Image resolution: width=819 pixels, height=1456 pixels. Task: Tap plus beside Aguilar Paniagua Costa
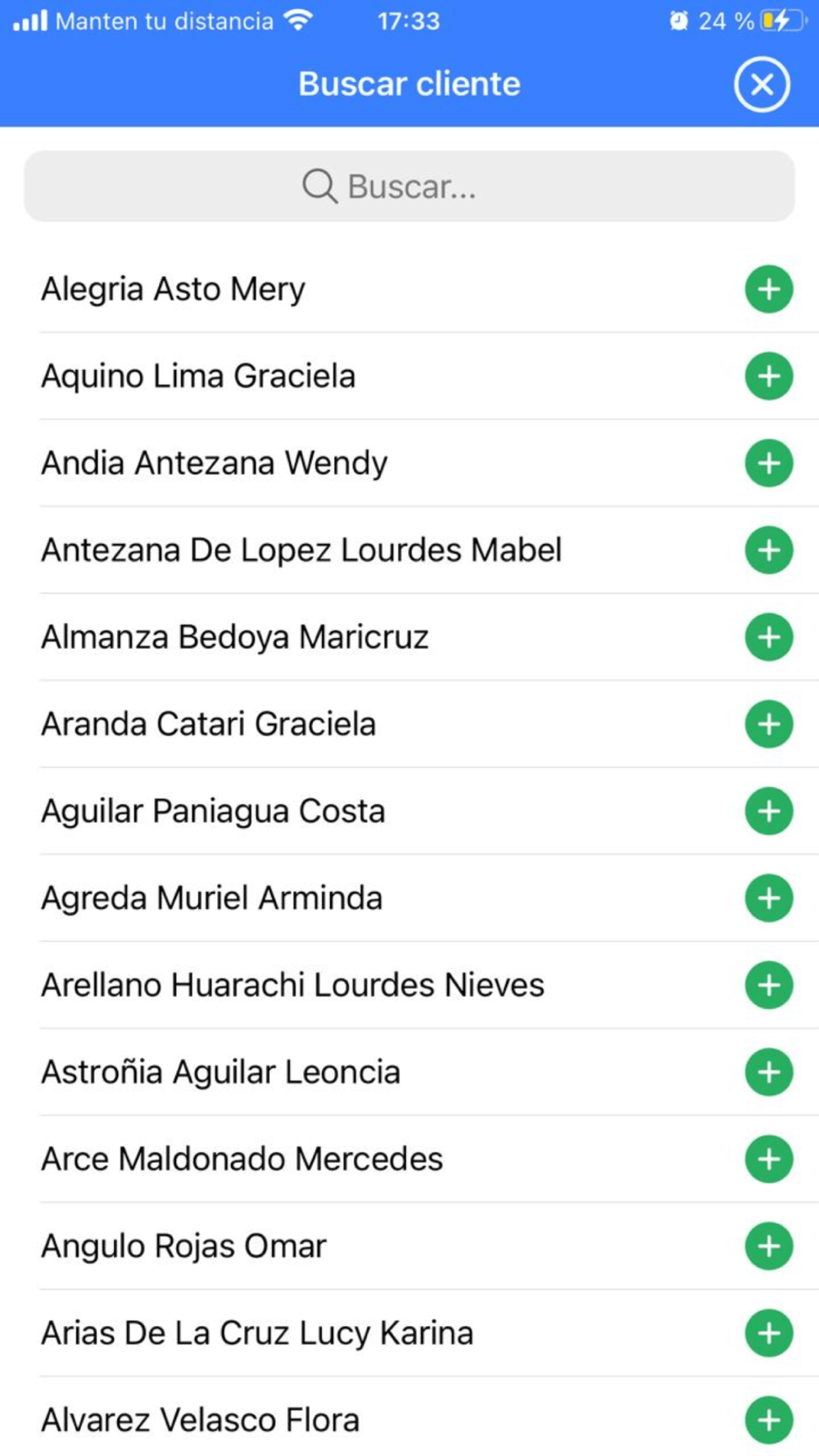[x=769, y=811]
